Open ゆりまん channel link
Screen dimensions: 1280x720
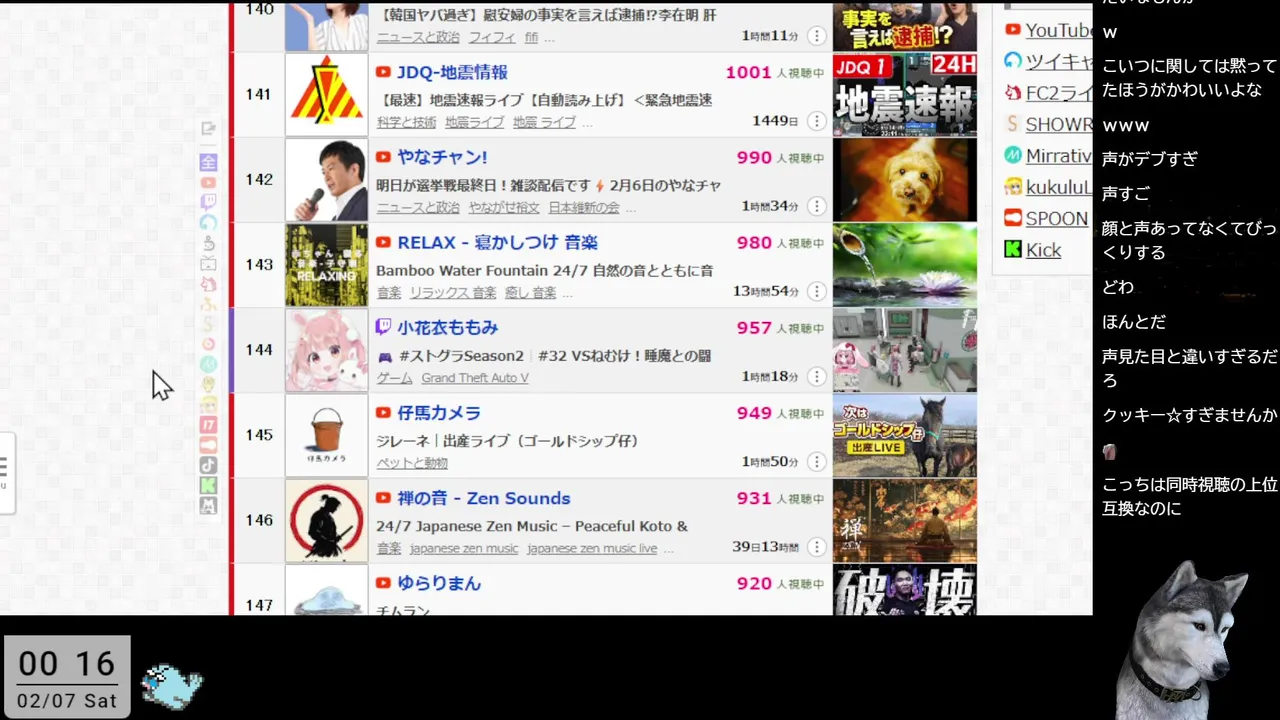tap(439, 583)
